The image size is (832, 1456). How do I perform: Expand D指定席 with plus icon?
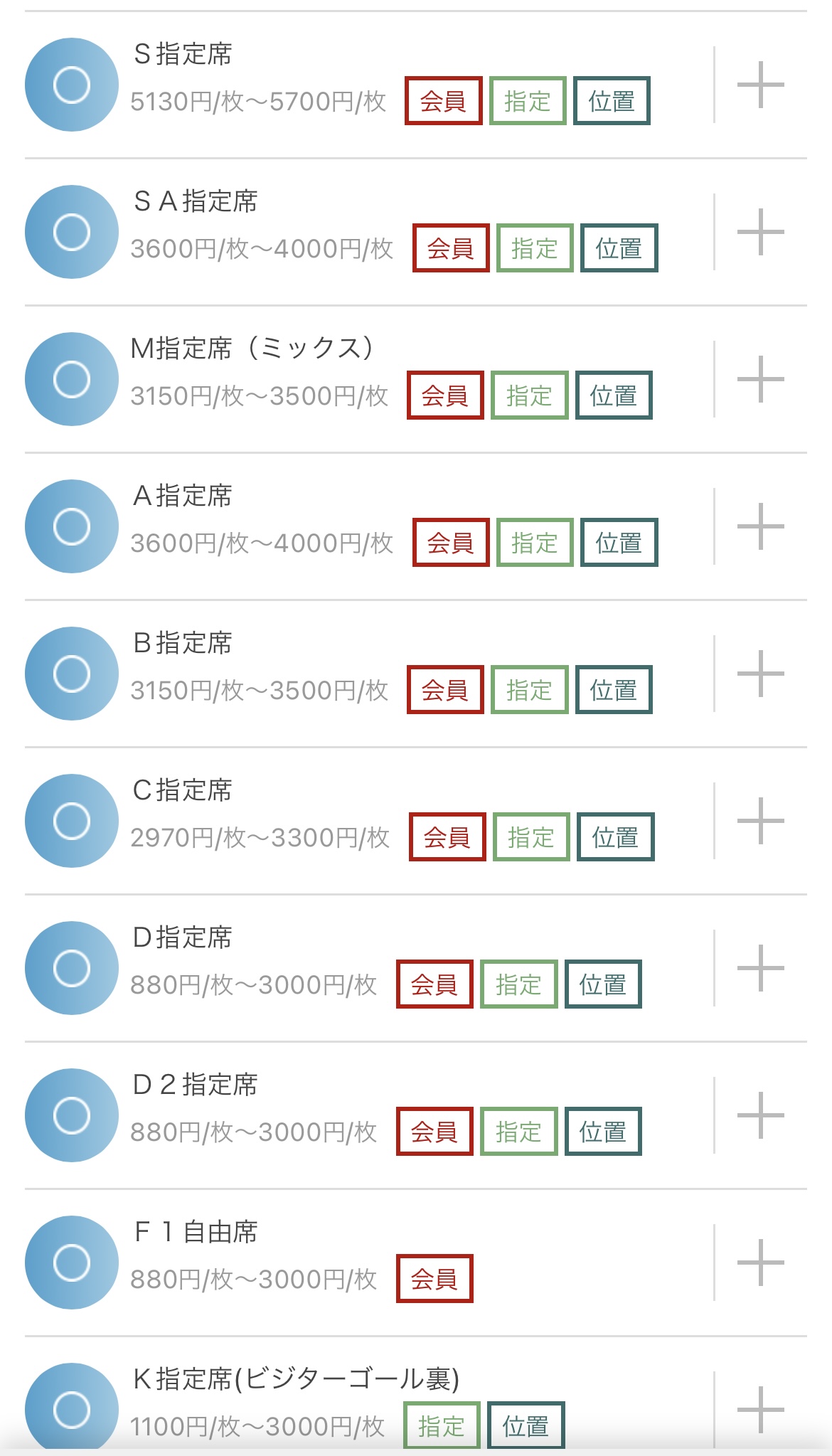760,968
